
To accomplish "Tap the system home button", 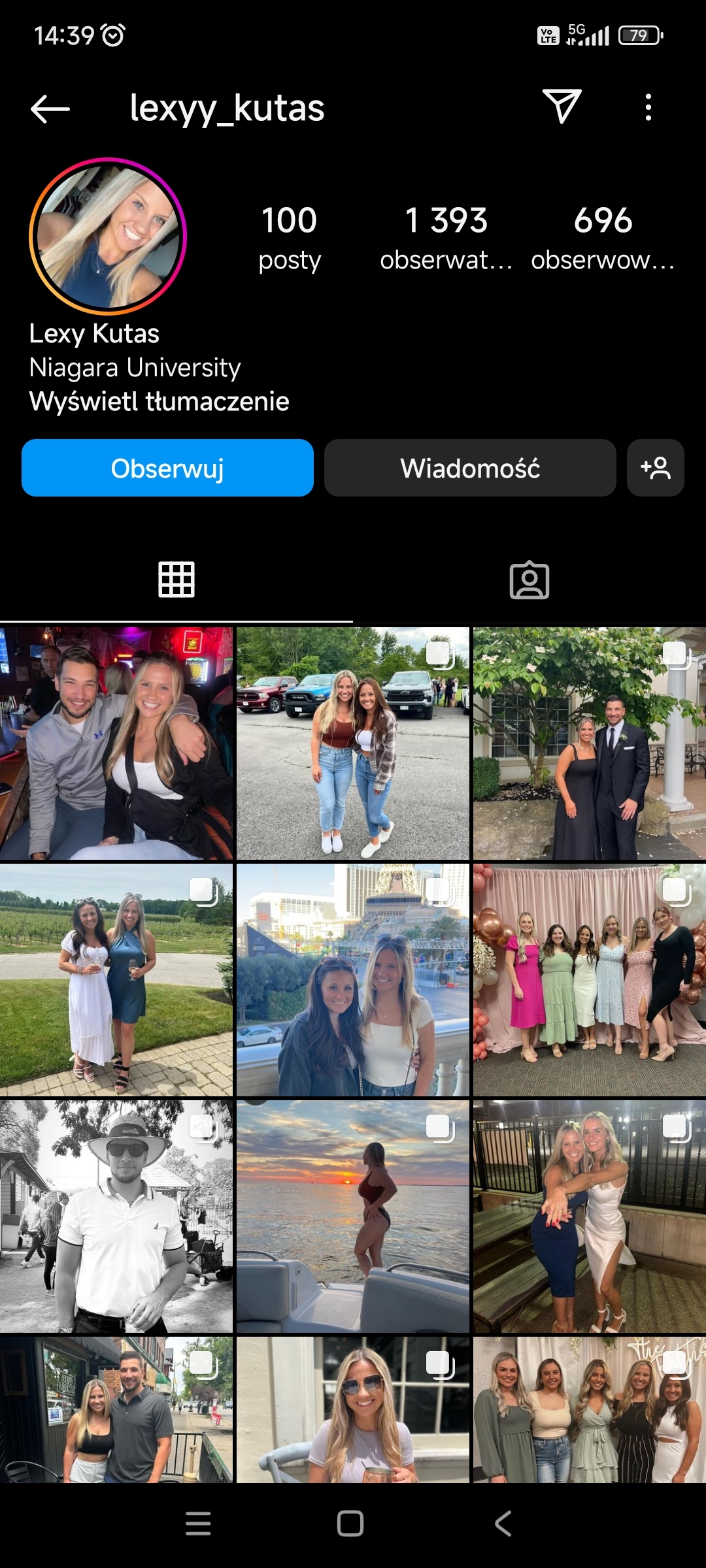I will coord(350,1524).
